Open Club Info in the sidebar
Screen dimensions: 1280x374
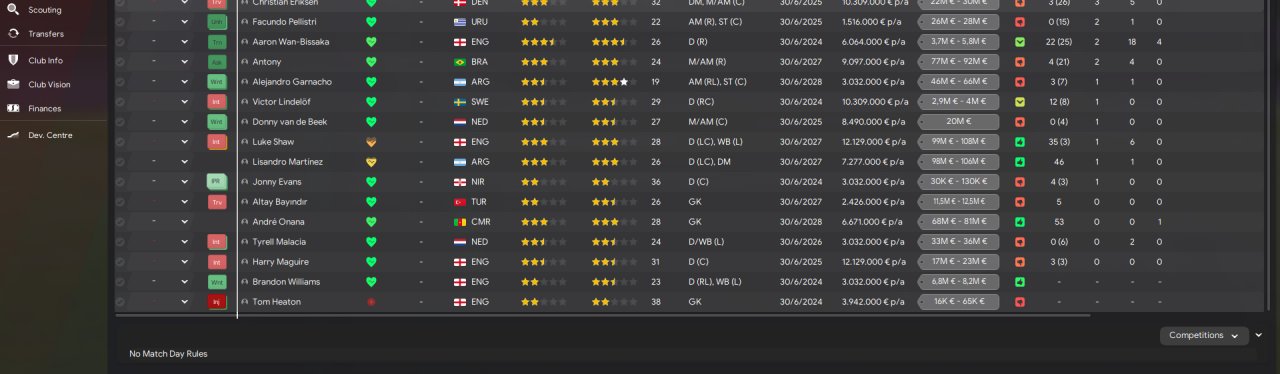46,60
